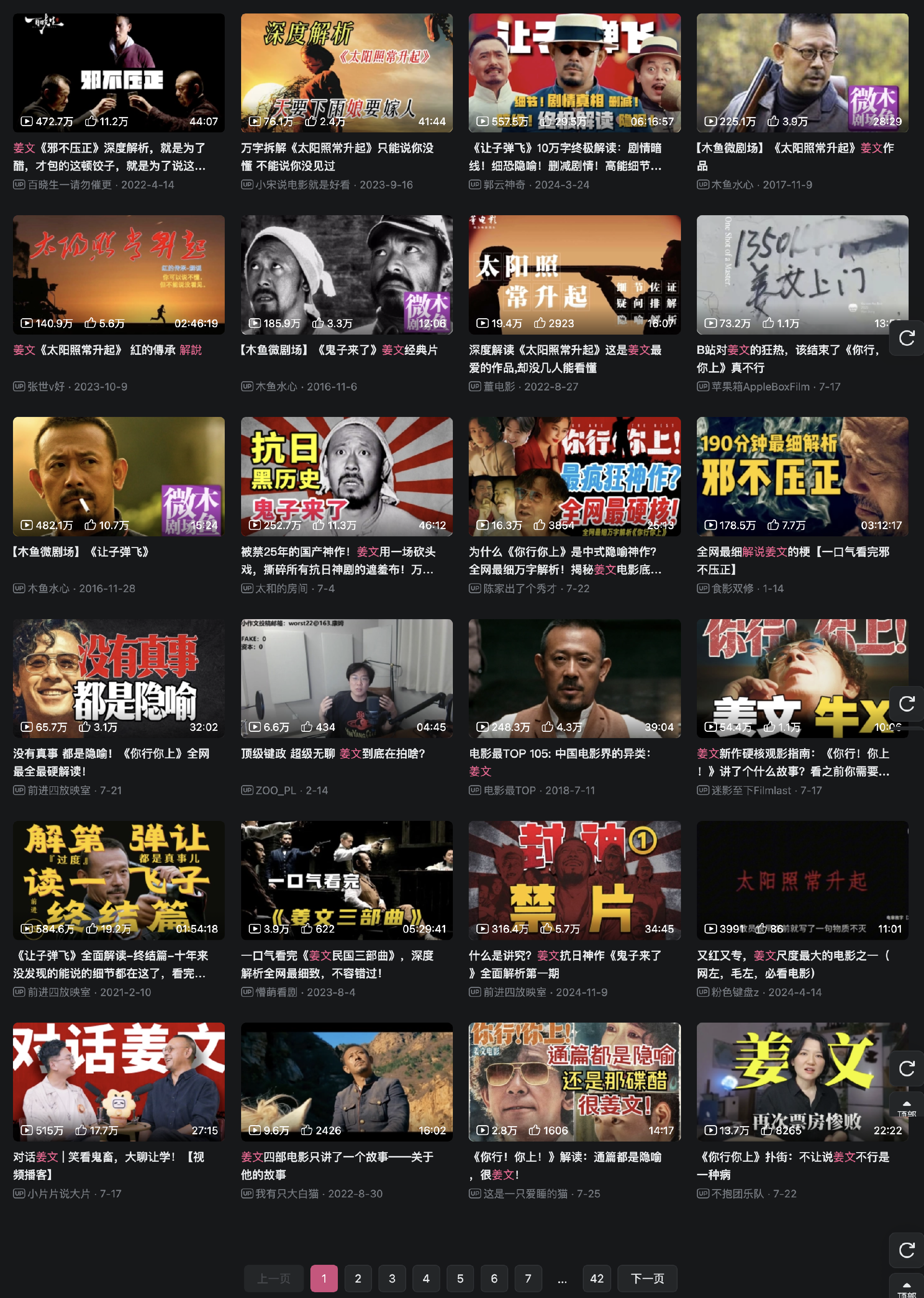The height and width of the screenshot is (1298, 924).
Task: Go to page 2 of results
Action: [358, 1279]
